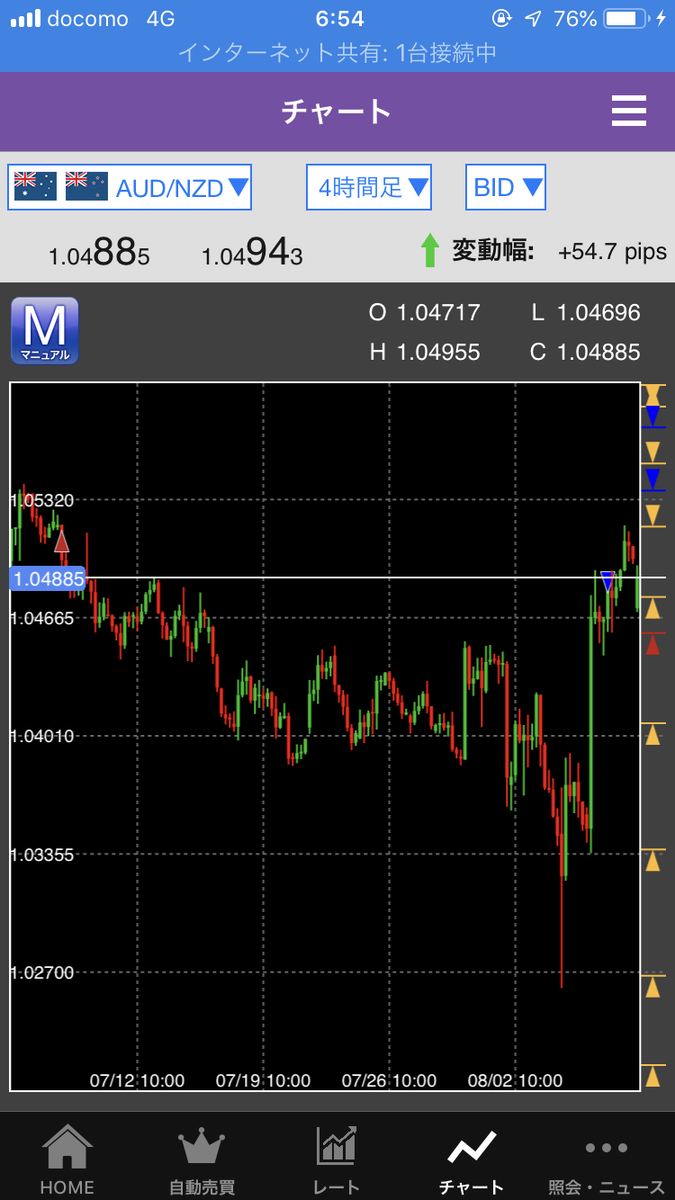Open the AUD/NZD currency pair dropdown
Image resolution: width=675 pixels, height=1200 pixels.
(130, 187)
